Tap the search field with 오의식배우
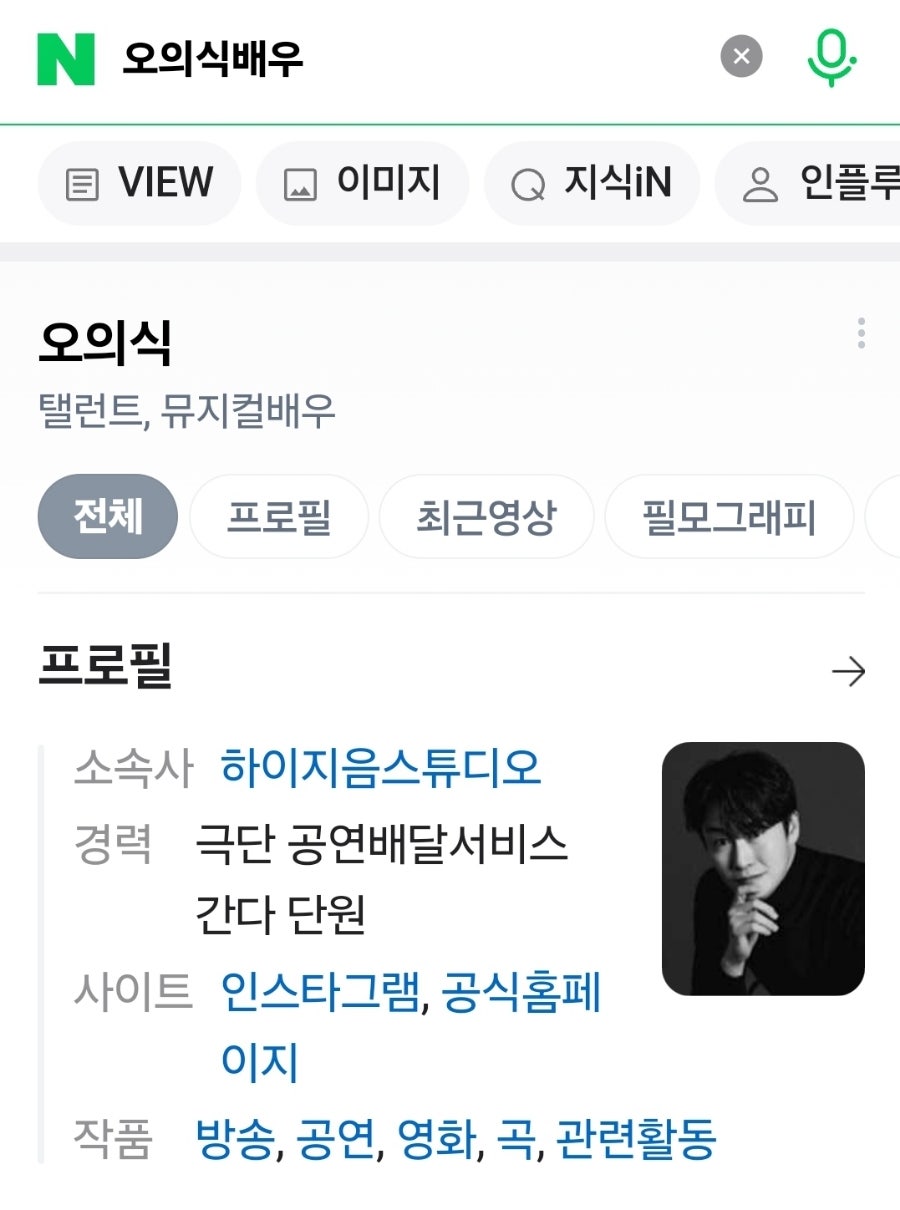 click(x=400, y=59)
